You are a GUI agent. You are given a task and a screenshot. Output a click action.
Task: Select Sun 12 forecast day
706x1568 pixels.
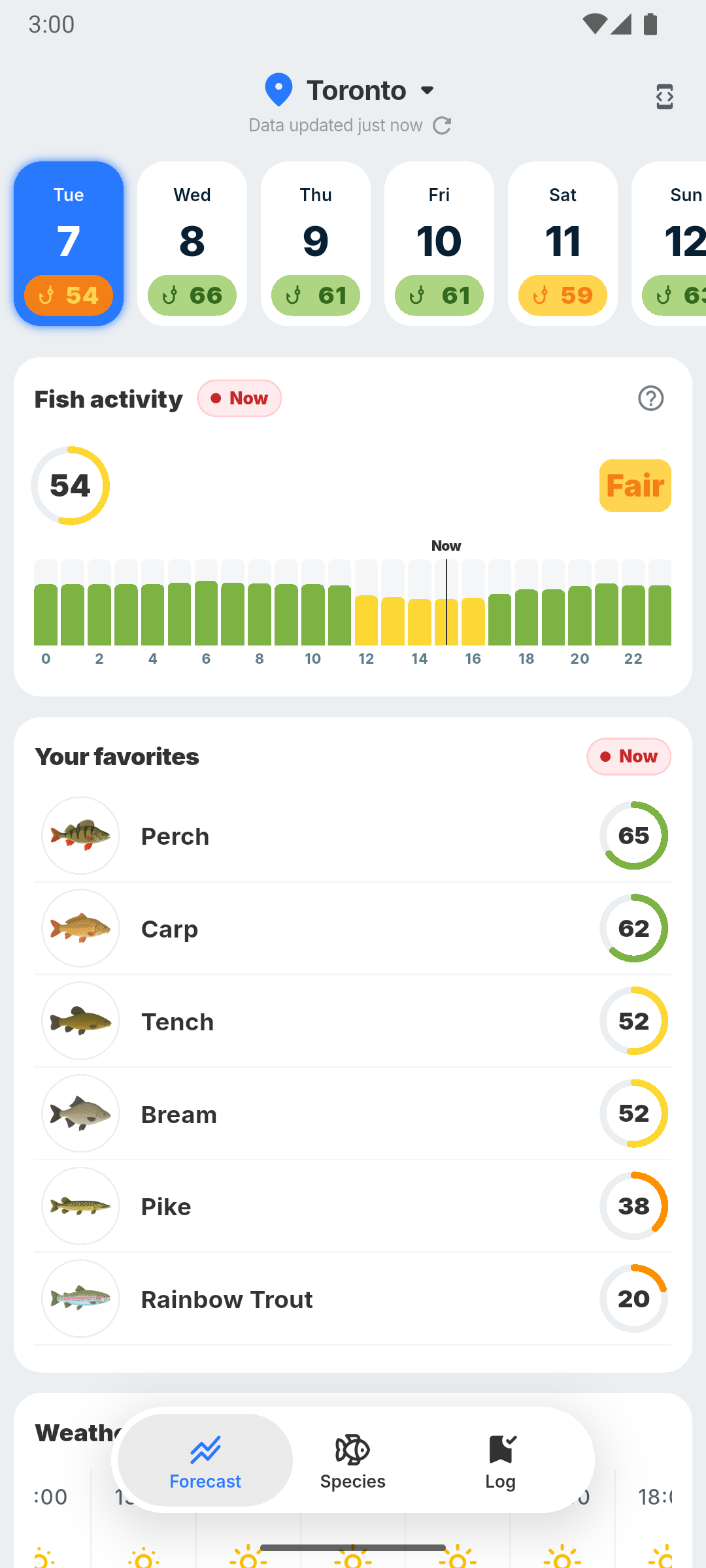click(x=669, y=244)
